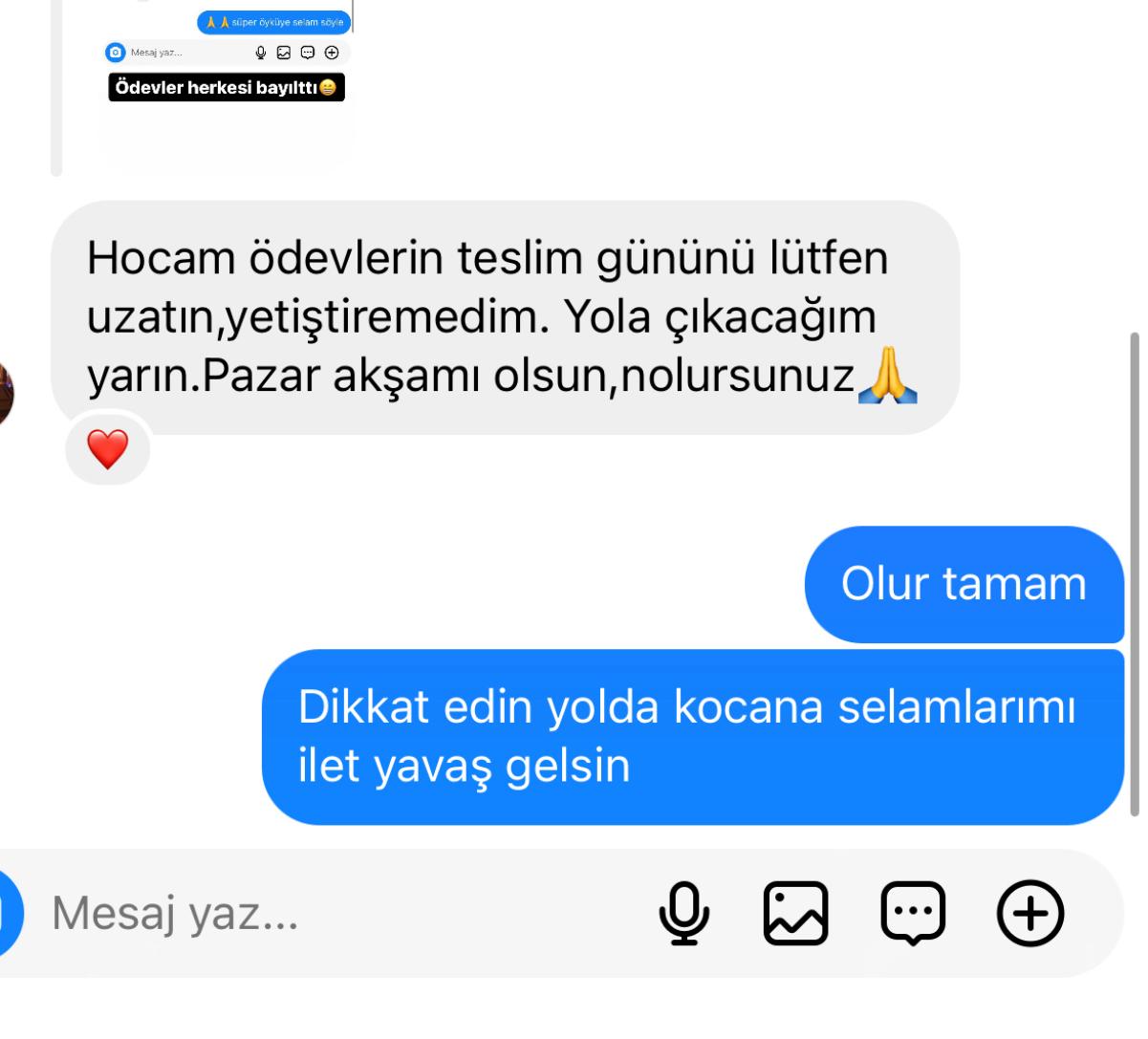
Task: Open the photo gallery picker icon
Action: click(x=795, y=913)
